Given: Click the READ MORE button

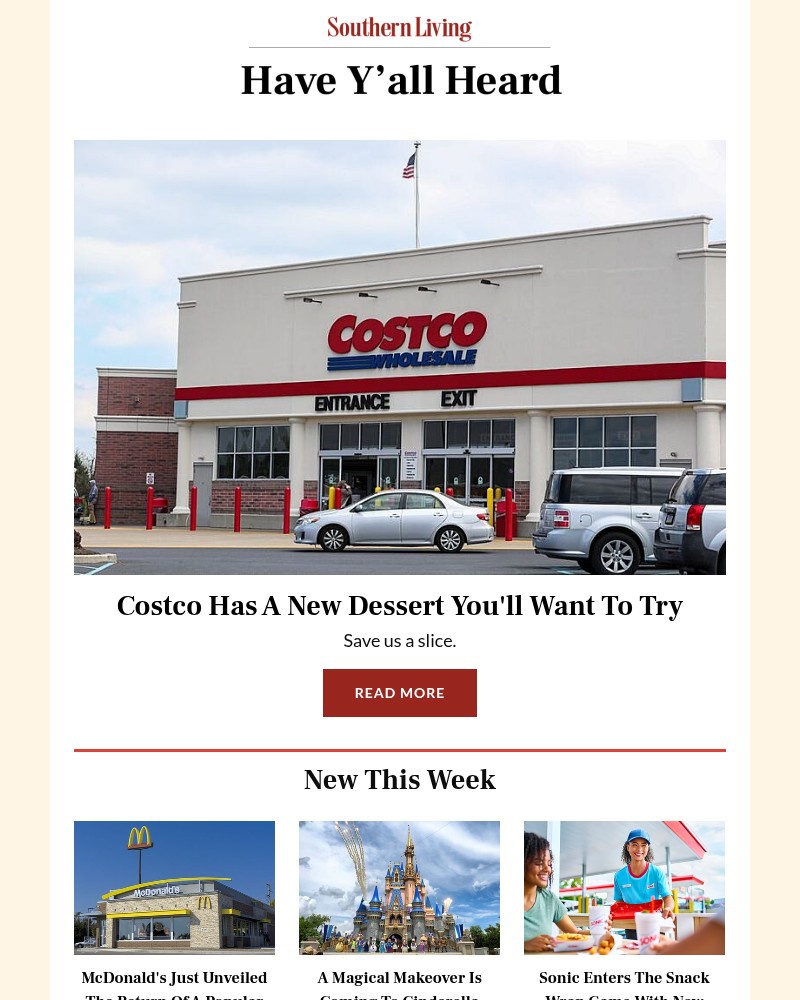Looking at the screenshot, I should tap(400, 692).
